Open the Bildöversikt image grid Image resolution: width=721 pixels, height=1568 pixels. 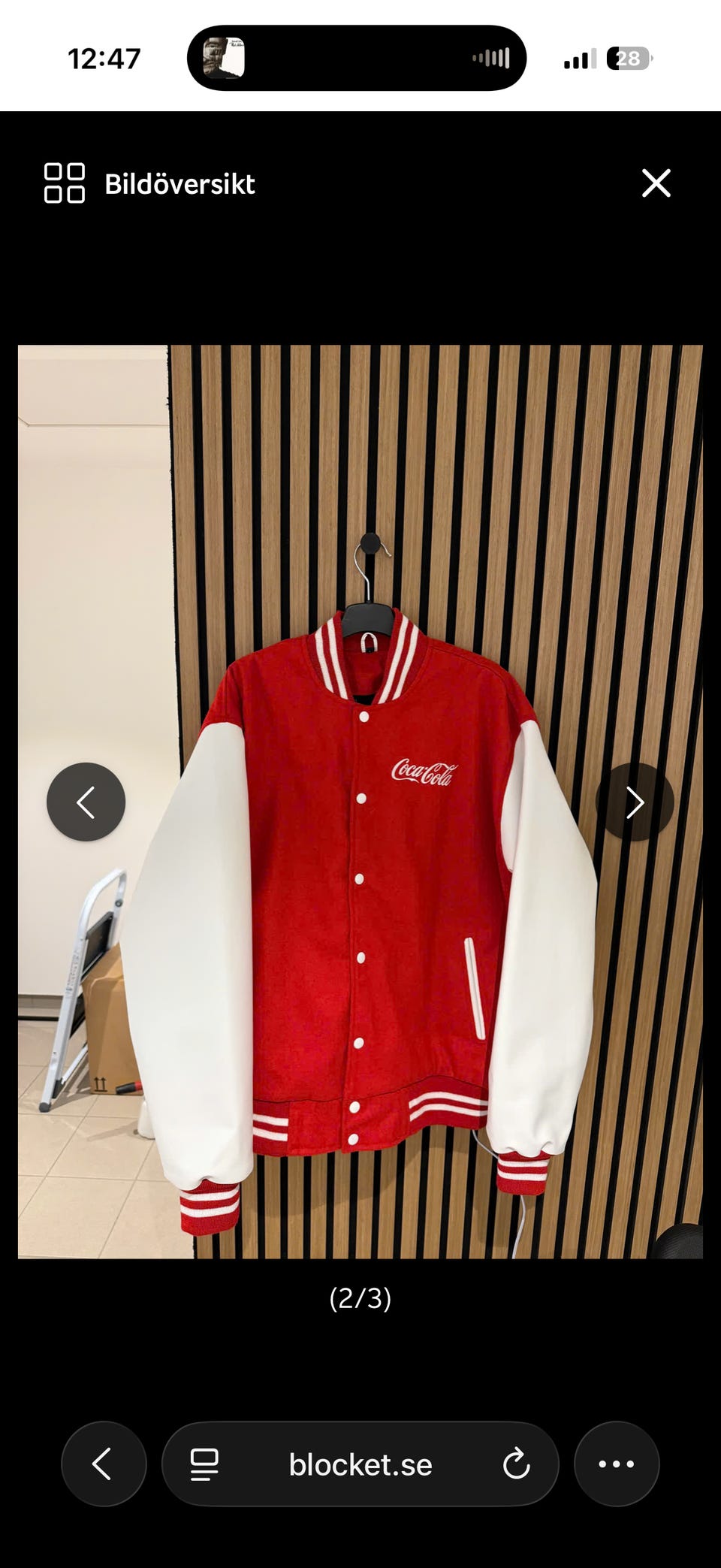point(149,183)
